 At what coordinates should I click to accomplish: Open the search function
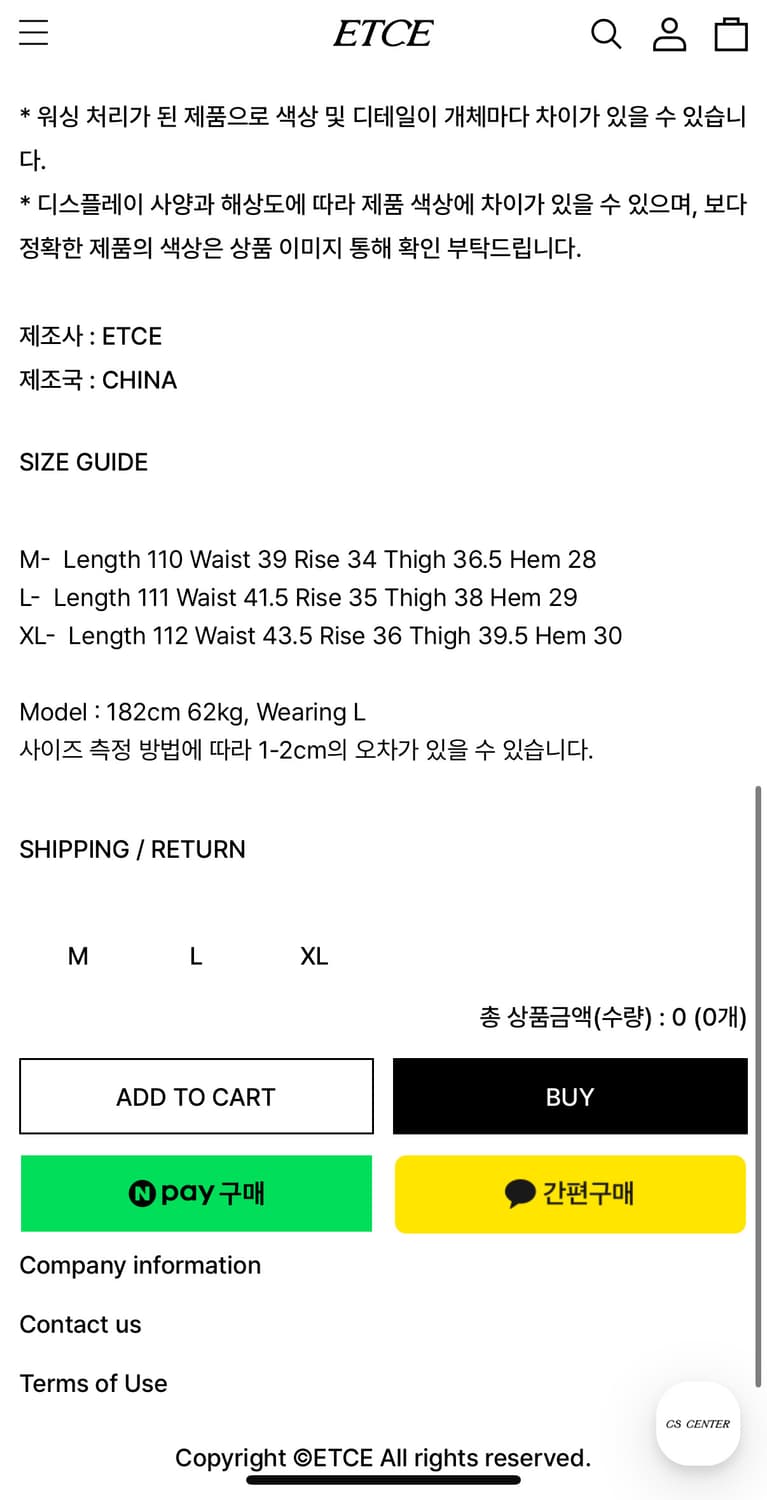tap(606, 33)
